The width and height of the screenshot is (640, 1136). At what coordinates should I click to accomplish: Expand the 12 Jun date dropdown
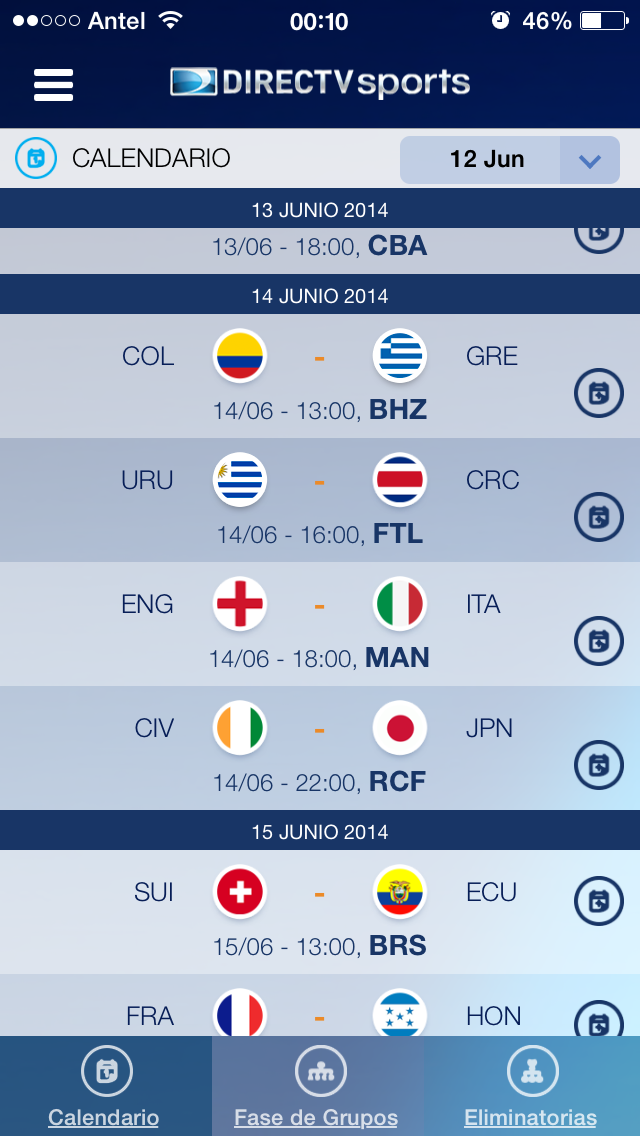[510, 159]
